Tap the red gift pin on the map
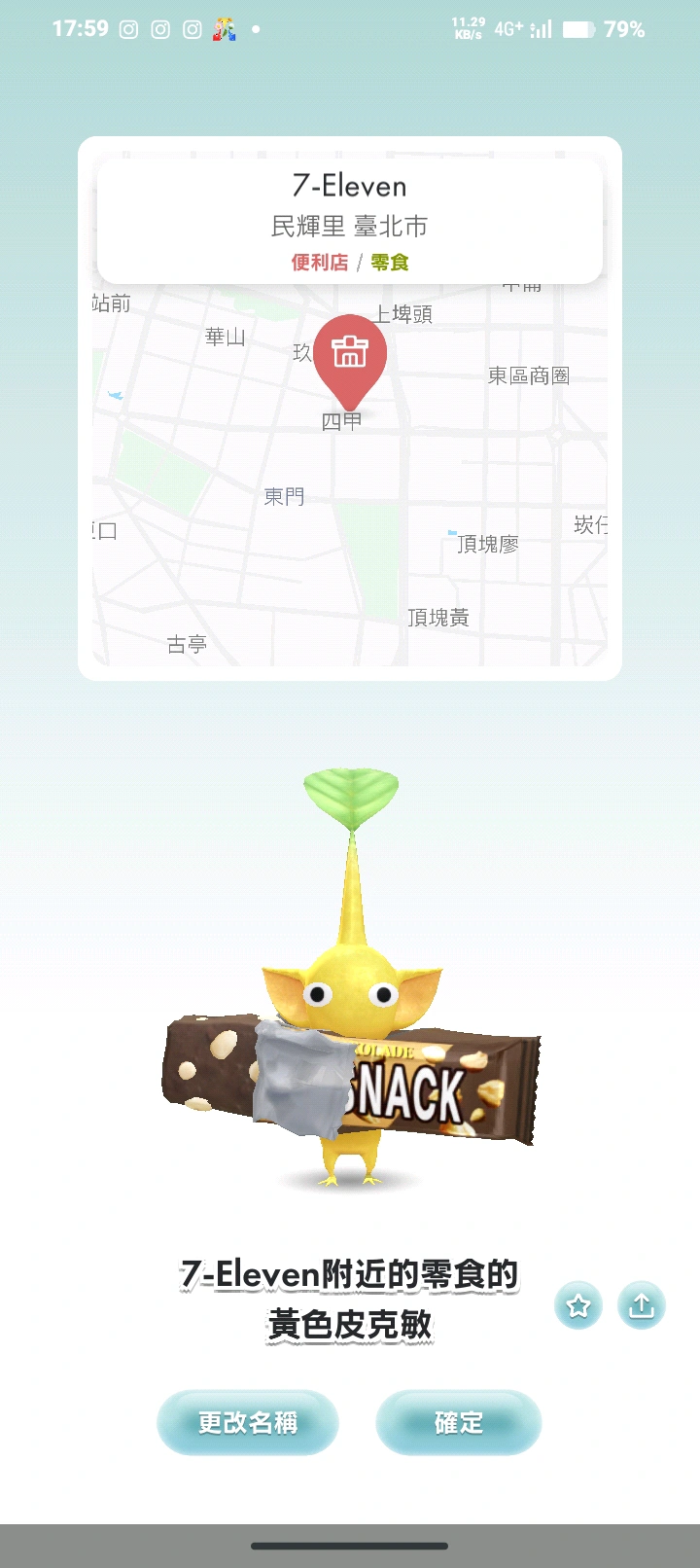700x1568 pixels. 350,356
